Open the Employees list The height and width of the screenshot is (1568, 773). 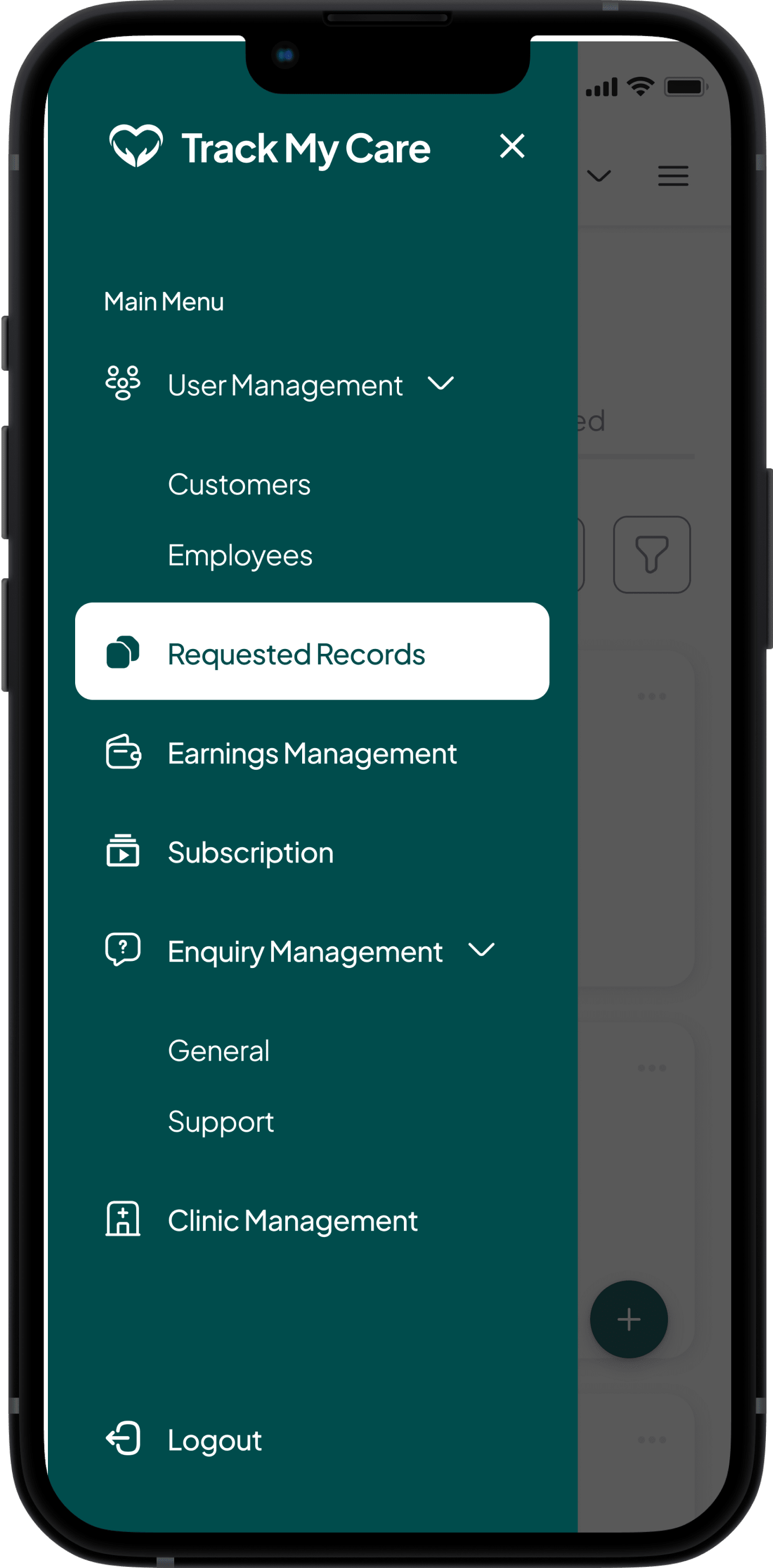pyautogui.click(x=240, y=555)
